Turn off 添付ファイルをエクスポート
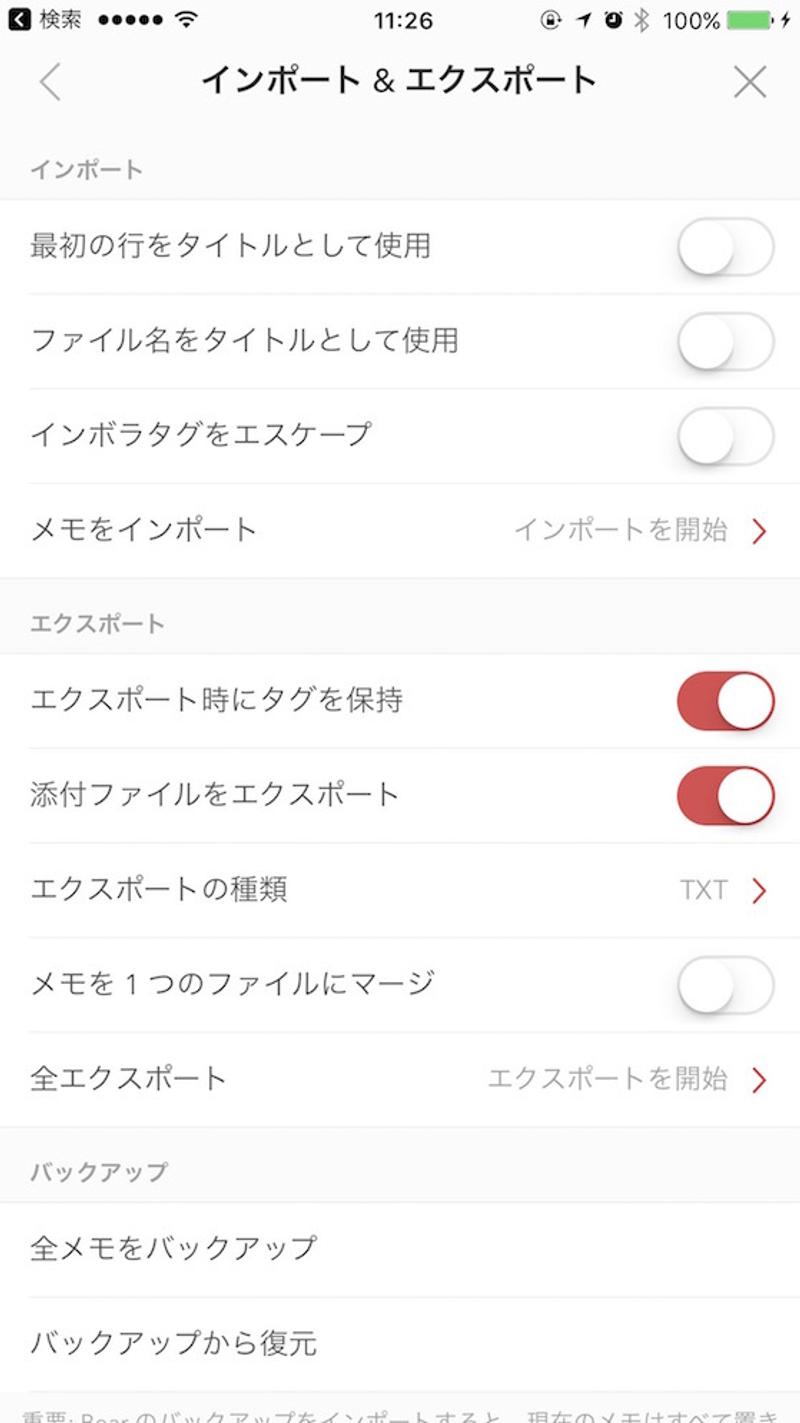Screen dimensions: 800x1423 [x=725, y=795]
